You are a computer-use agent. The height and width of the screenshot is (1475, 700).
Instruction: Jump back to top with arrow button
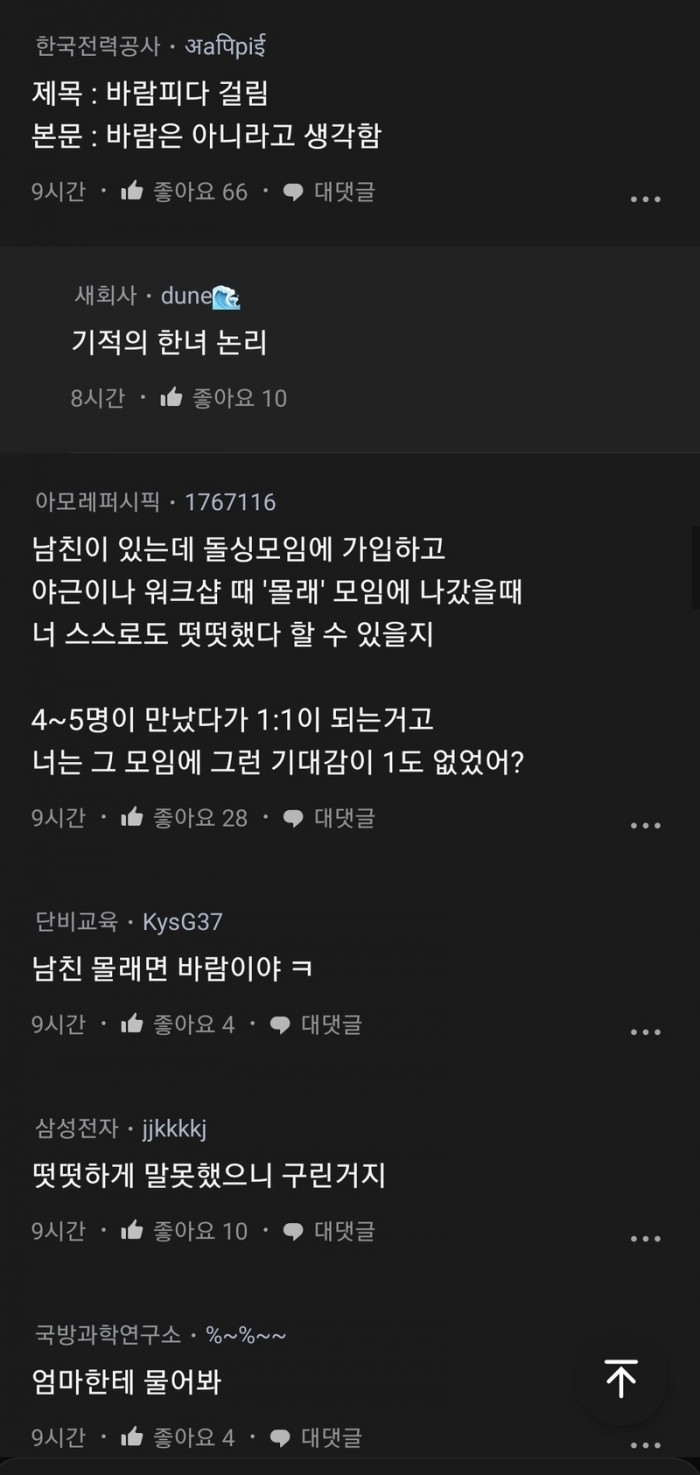point(621,1380)
